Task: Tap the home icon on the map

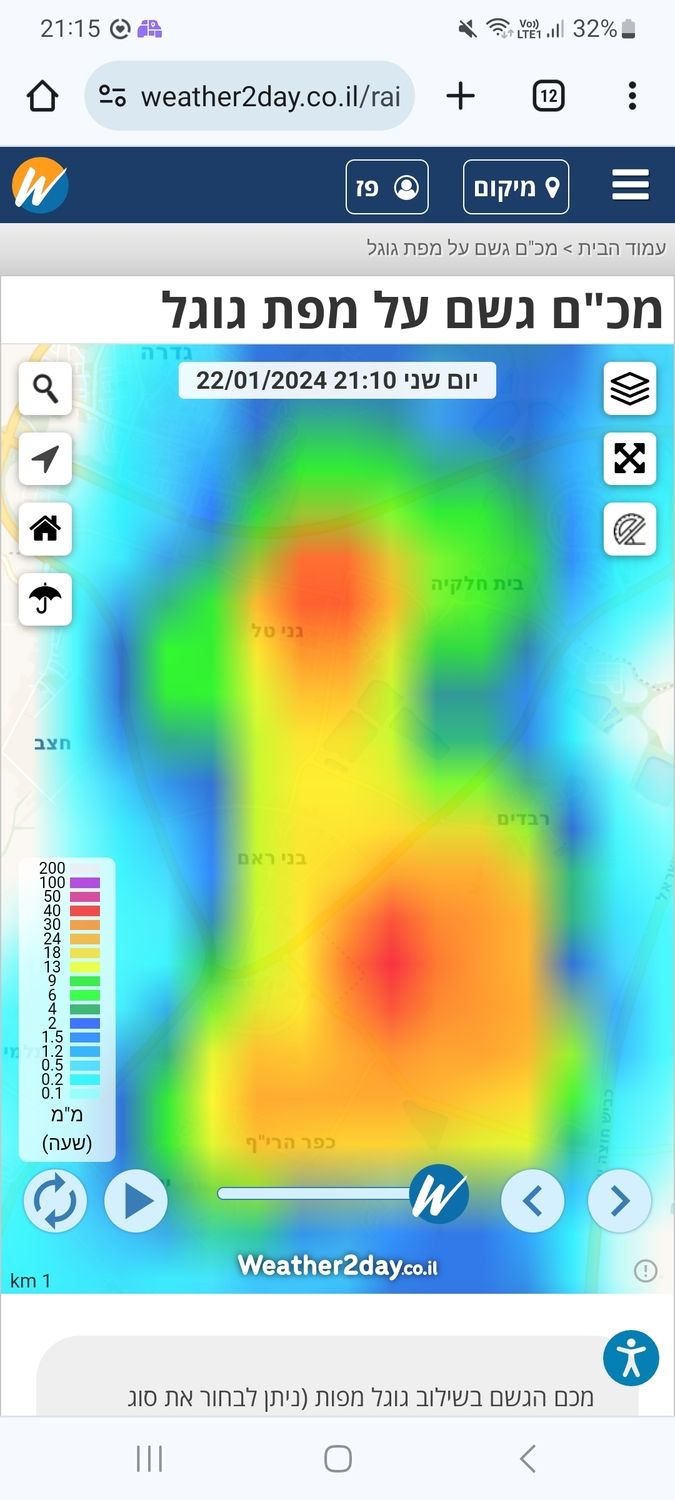Action: 45,528
